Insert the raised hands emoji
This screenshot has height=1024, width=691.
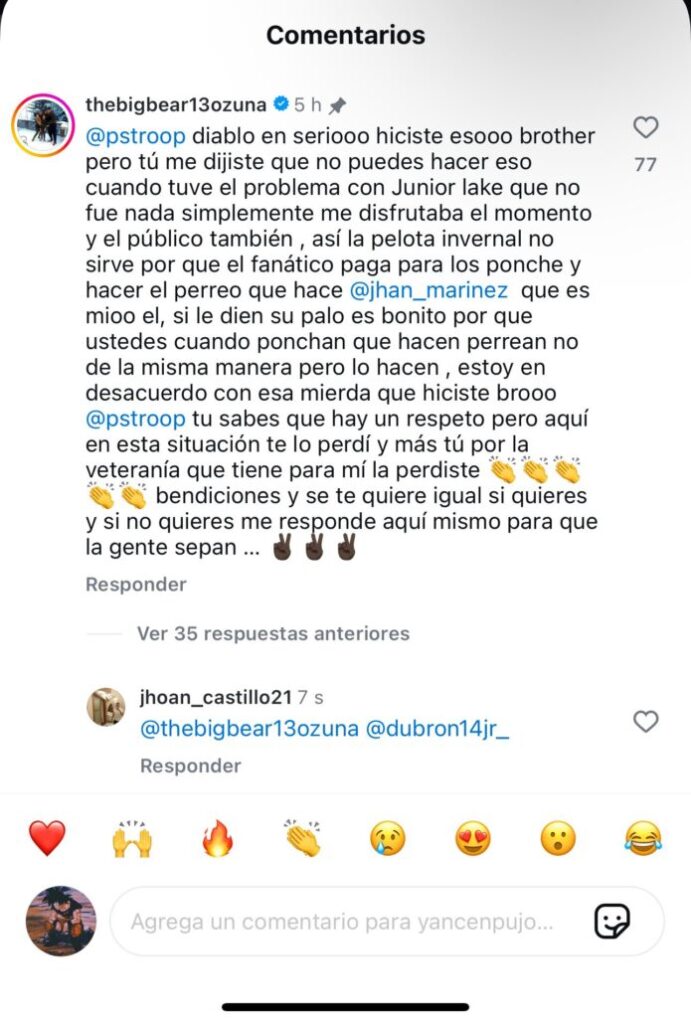tap(132, 837)
